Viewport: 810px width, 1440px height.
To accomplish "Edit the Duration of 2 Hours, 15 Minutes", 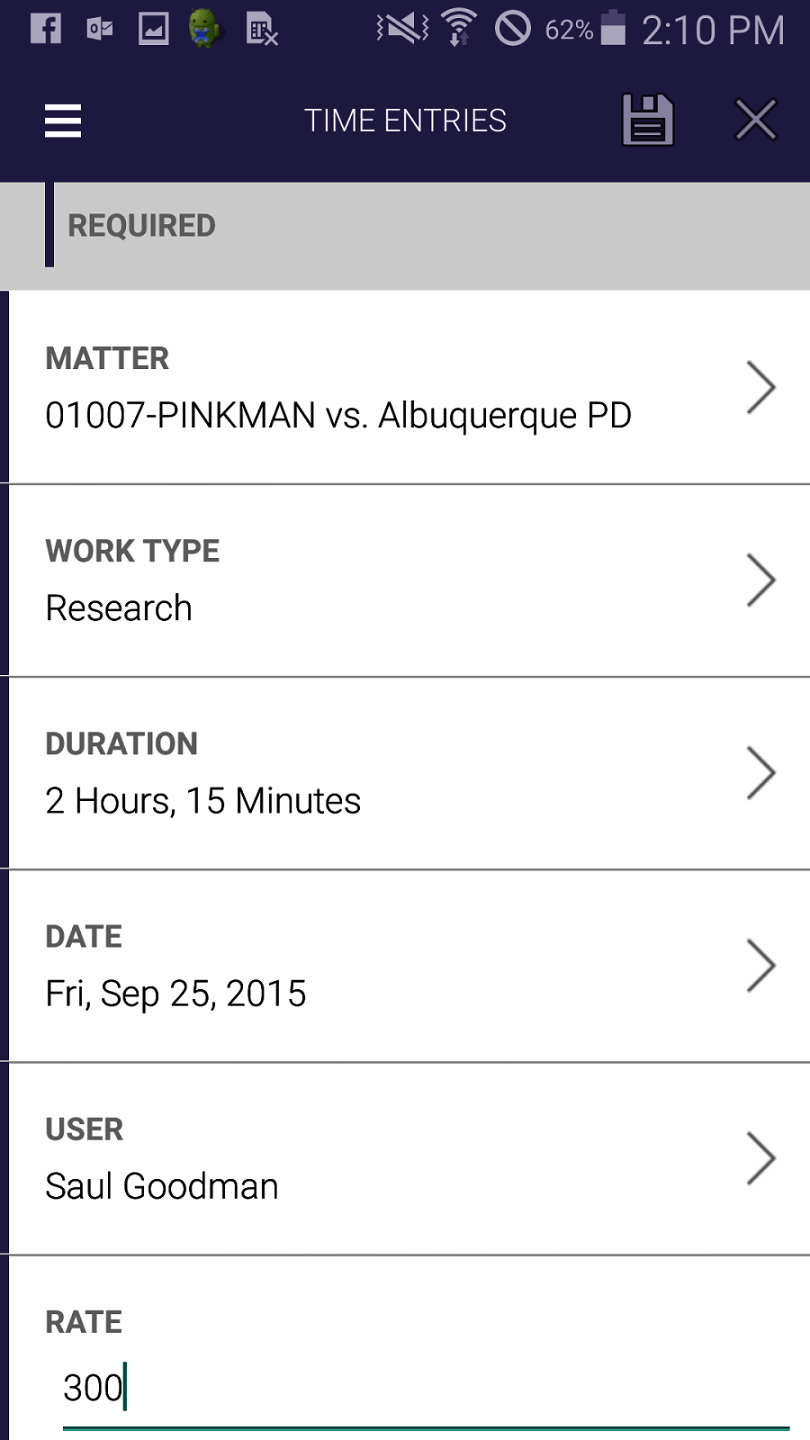I will coord(405,774).
